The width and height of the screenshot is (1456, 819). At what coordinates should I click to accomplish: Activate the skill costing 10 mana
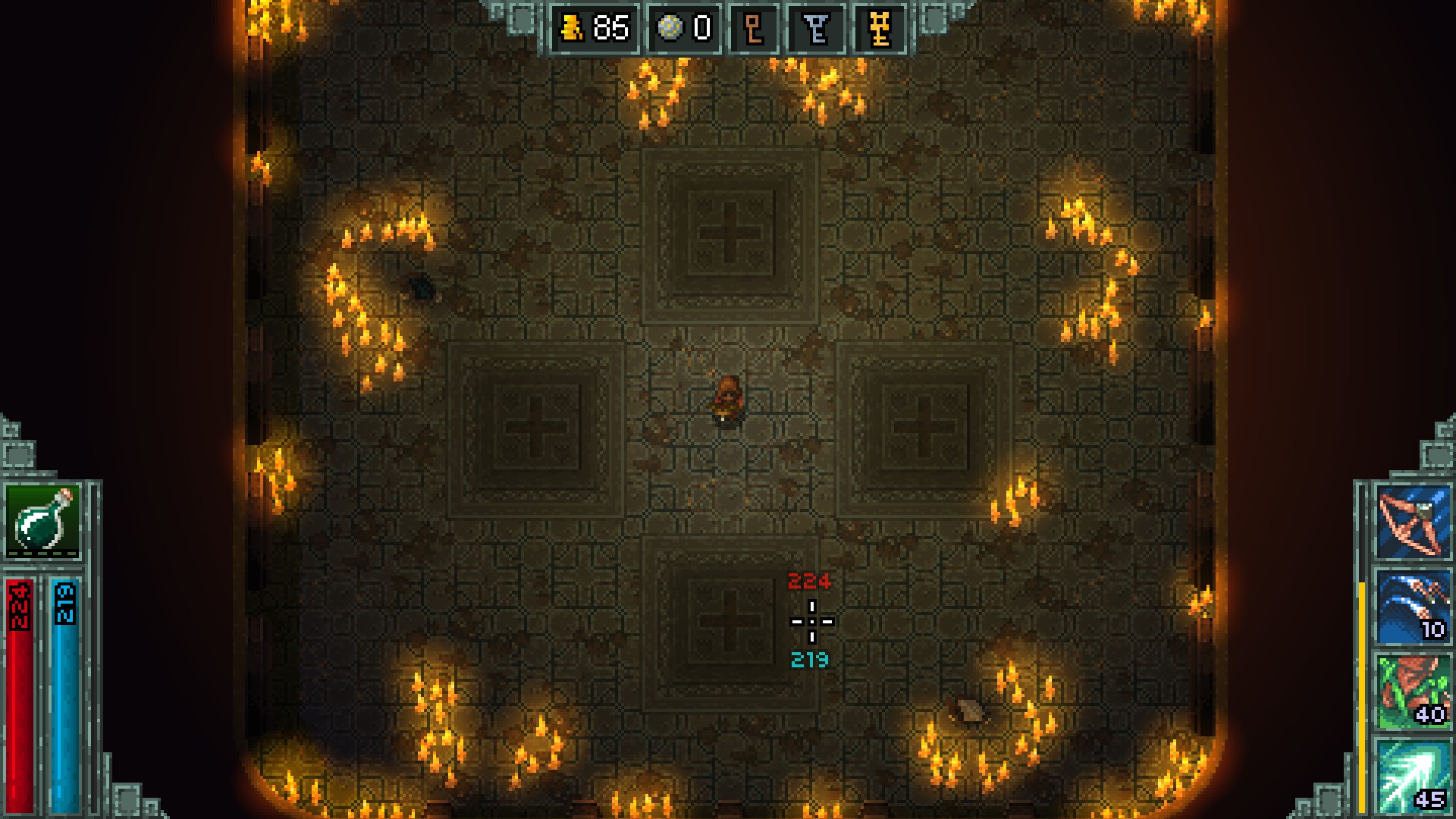[x=1412, y=607]
